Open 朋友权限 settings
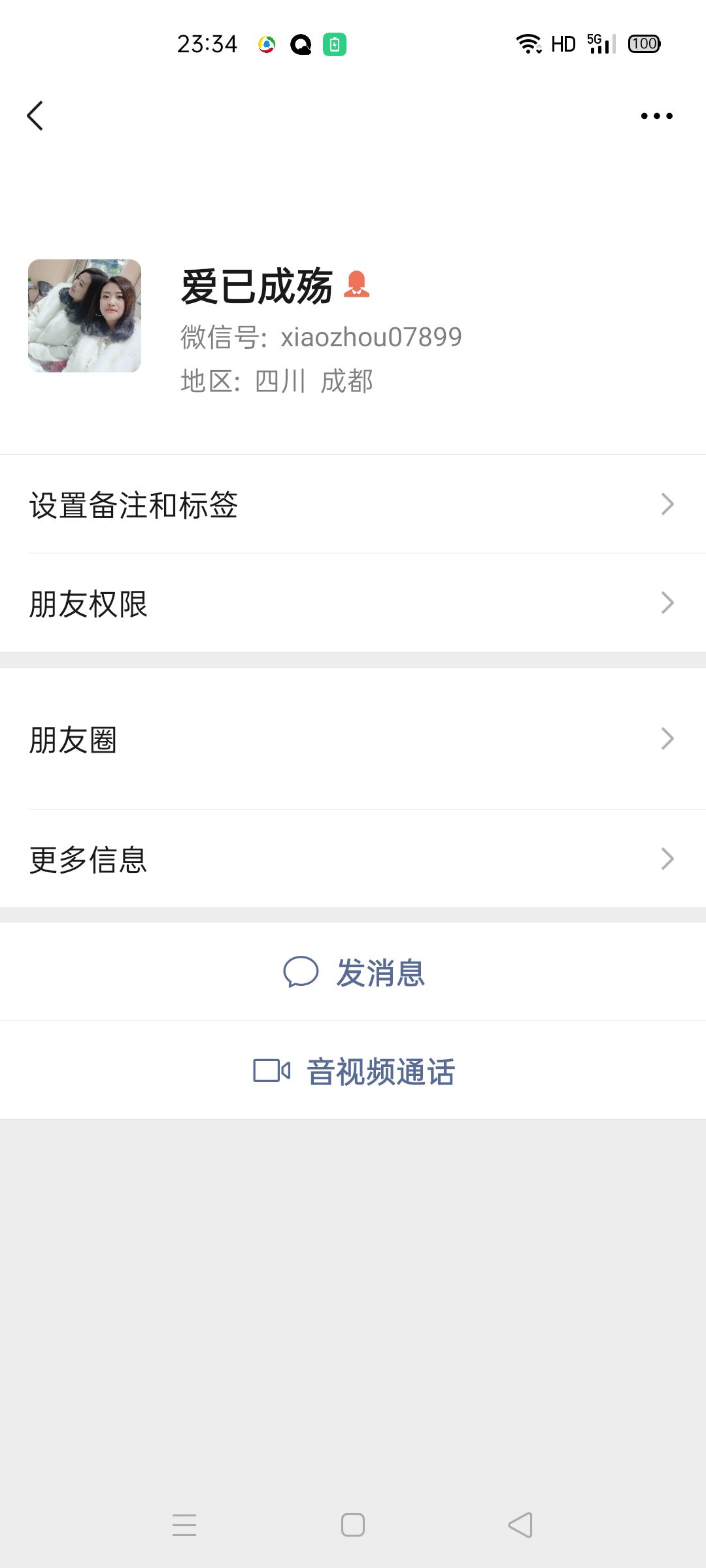The image size is (706, 1568). (x=353, y=603)
